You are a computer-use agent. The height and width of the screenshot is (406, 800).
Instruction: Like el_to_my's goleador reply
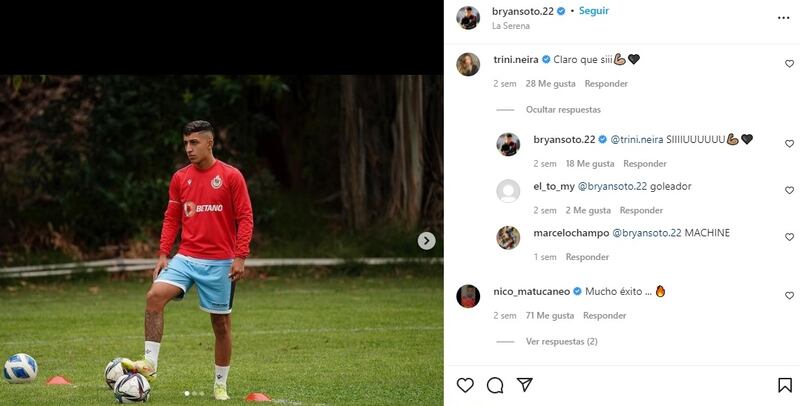tap(789, 190)
